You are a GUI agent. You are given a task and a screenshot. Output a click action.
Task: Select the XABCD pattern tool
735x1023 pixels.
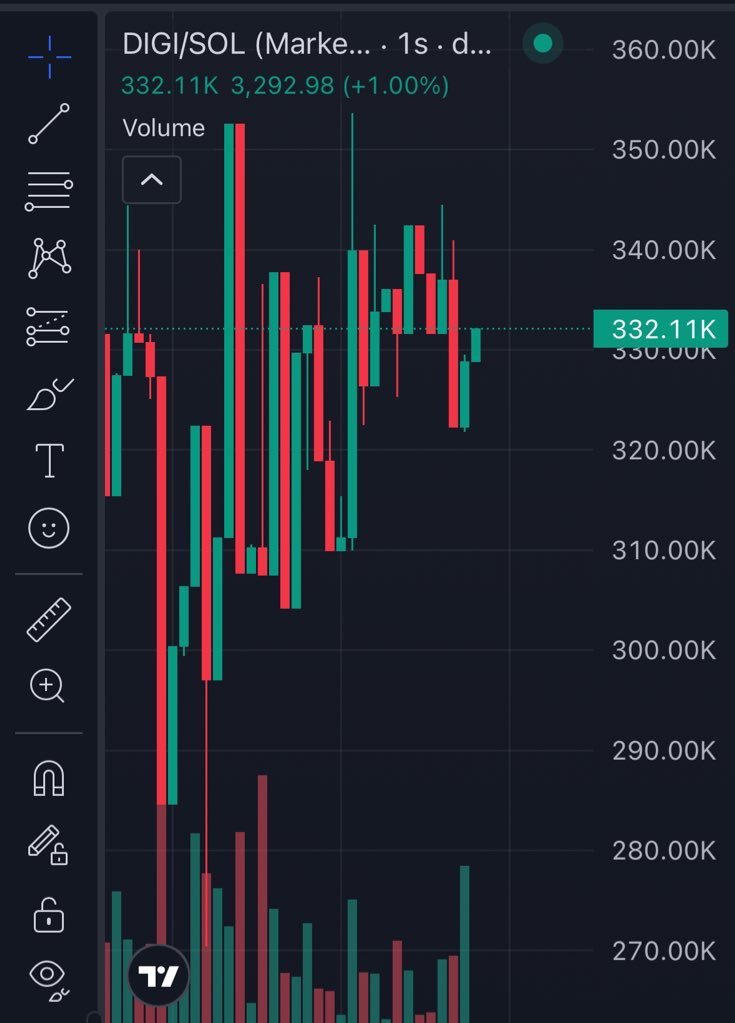pyautogui.click(x=49, y=258)
